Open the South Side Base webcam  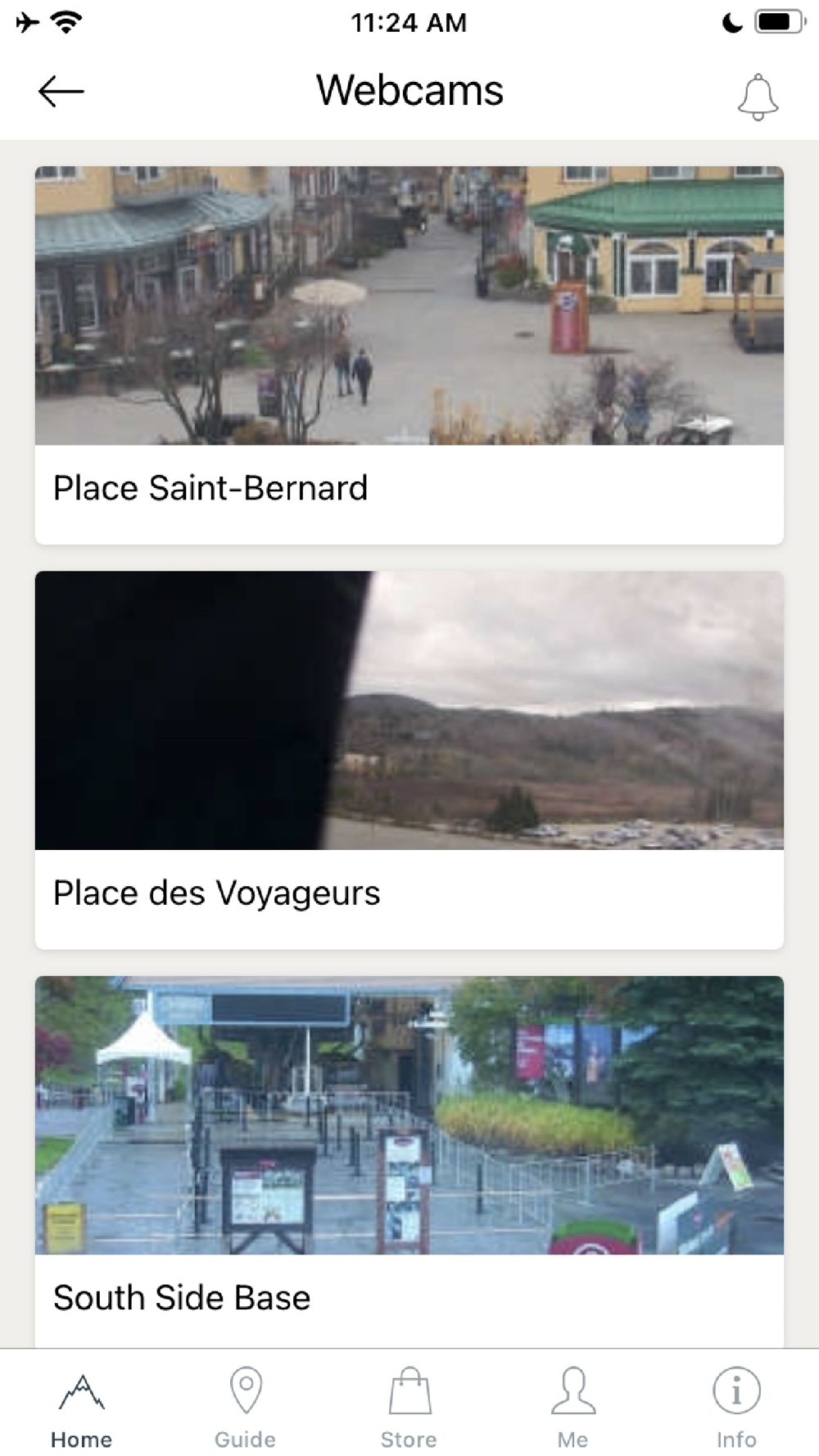(x=409, y=1162)
